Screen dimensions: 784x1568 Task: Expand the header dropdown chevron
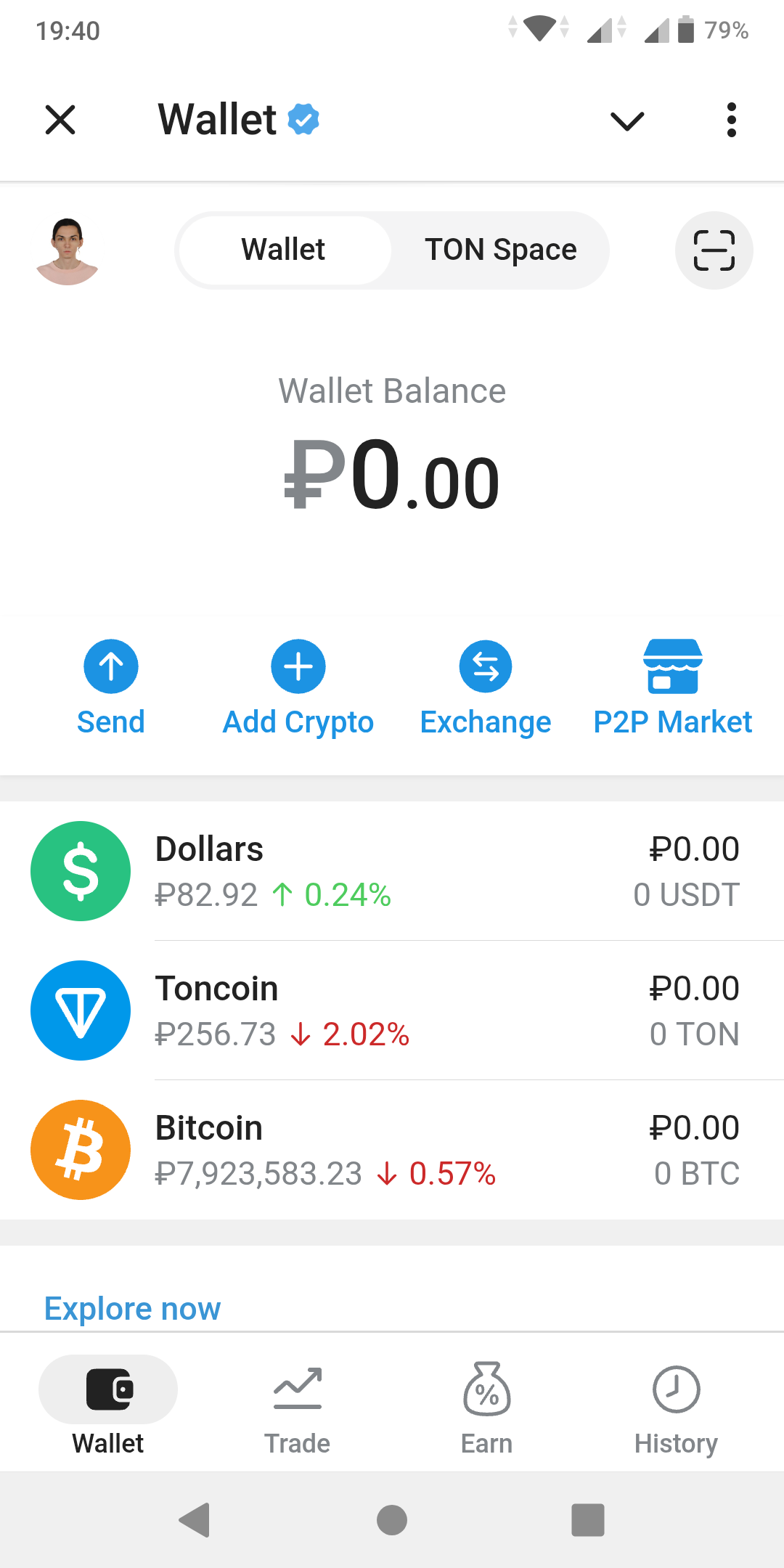[627, 121]
